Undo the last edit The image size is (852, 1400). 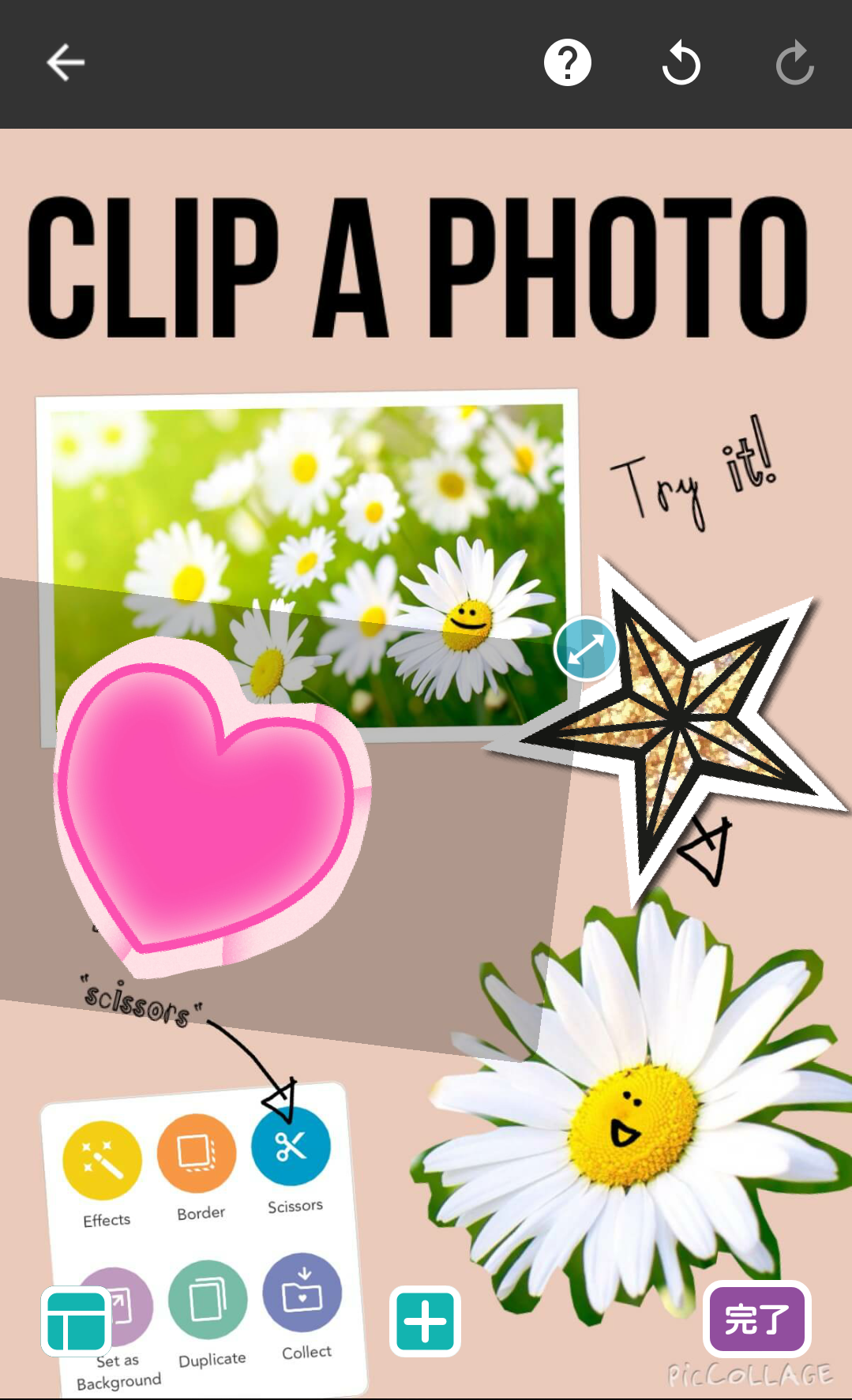pos(681,64)
